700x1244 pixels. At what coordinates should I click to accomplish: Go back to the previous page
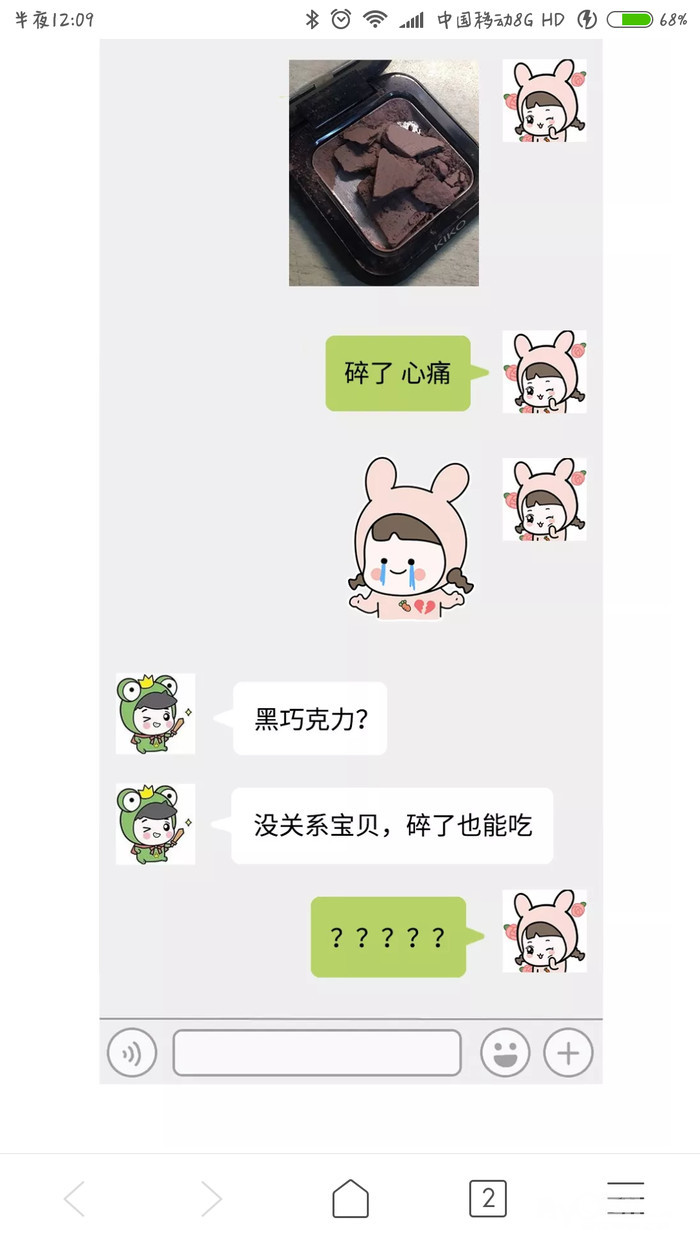[75, 1198]
